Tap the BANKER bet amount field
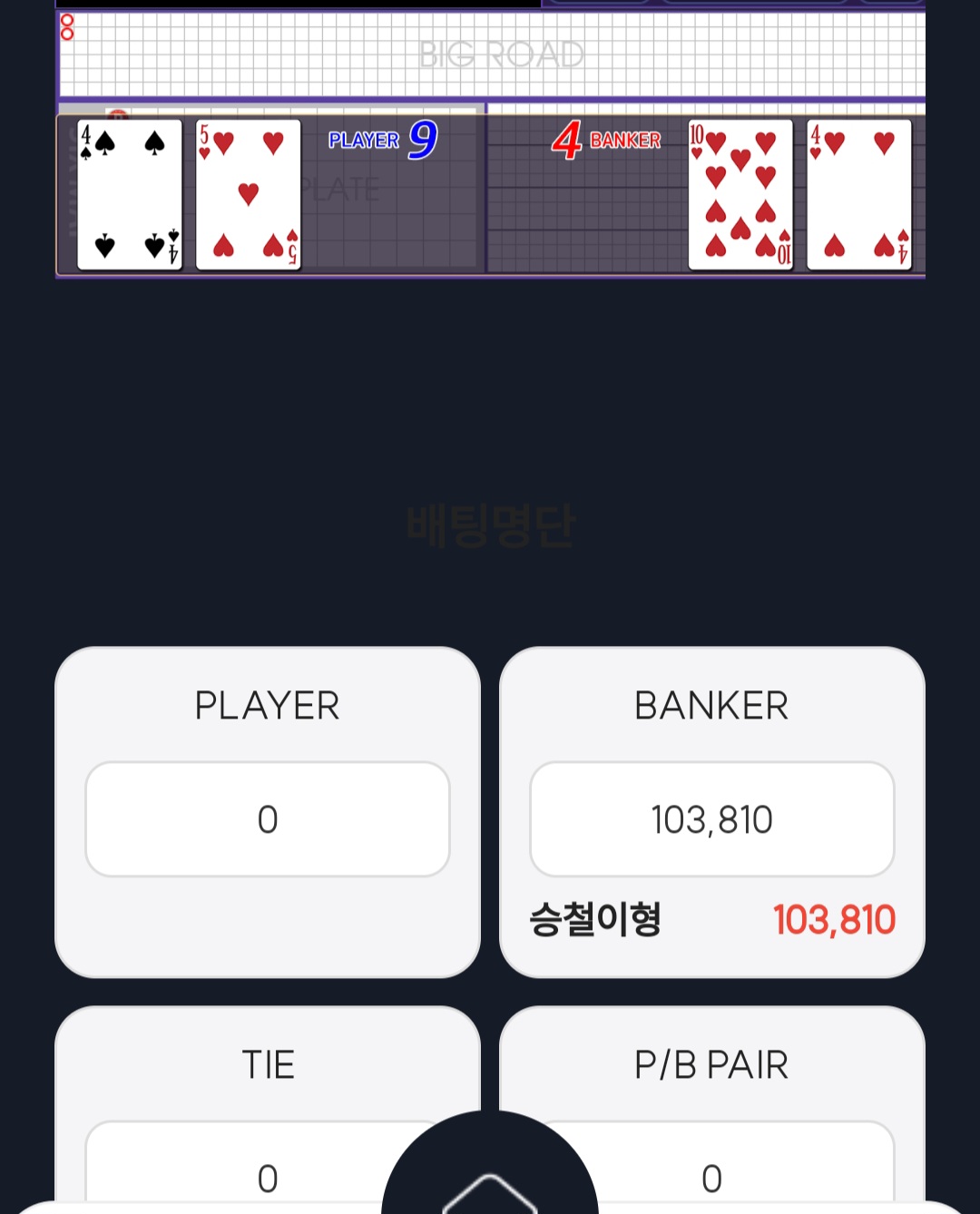The image size is (980, 1214). (711, 819)
